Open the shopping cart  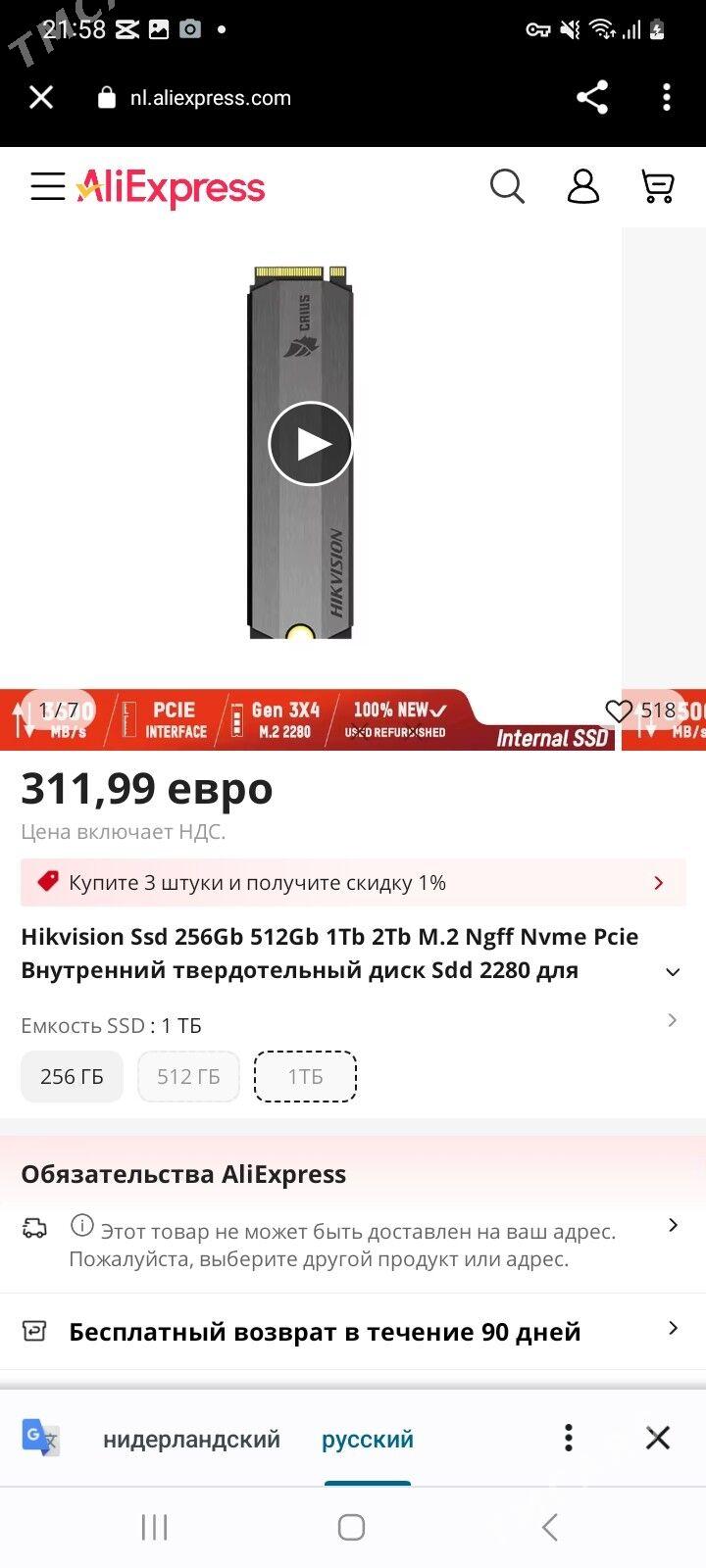[x=657, y=186]
